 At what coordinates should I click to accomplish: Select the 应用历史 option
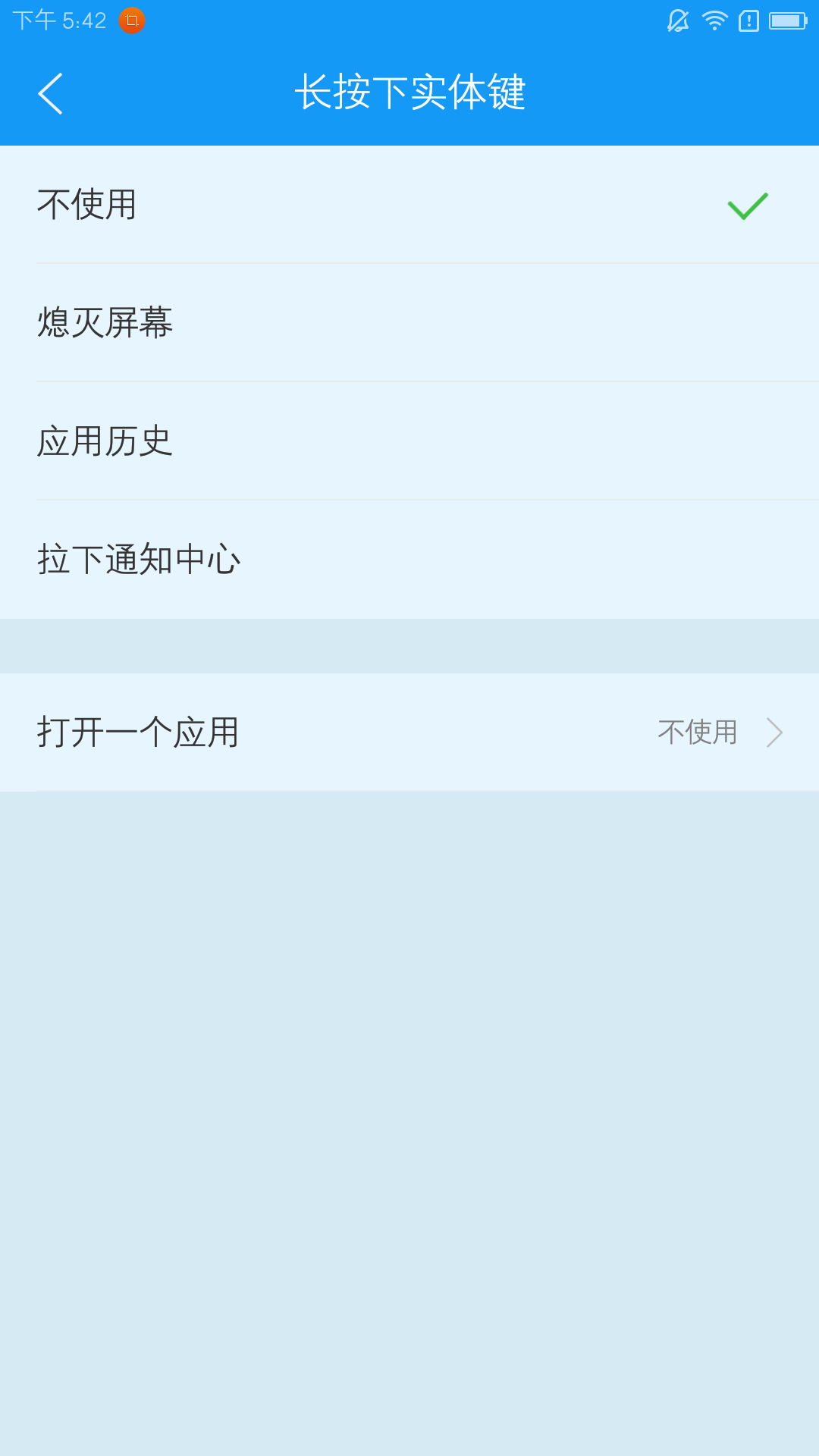click(409, 441)
